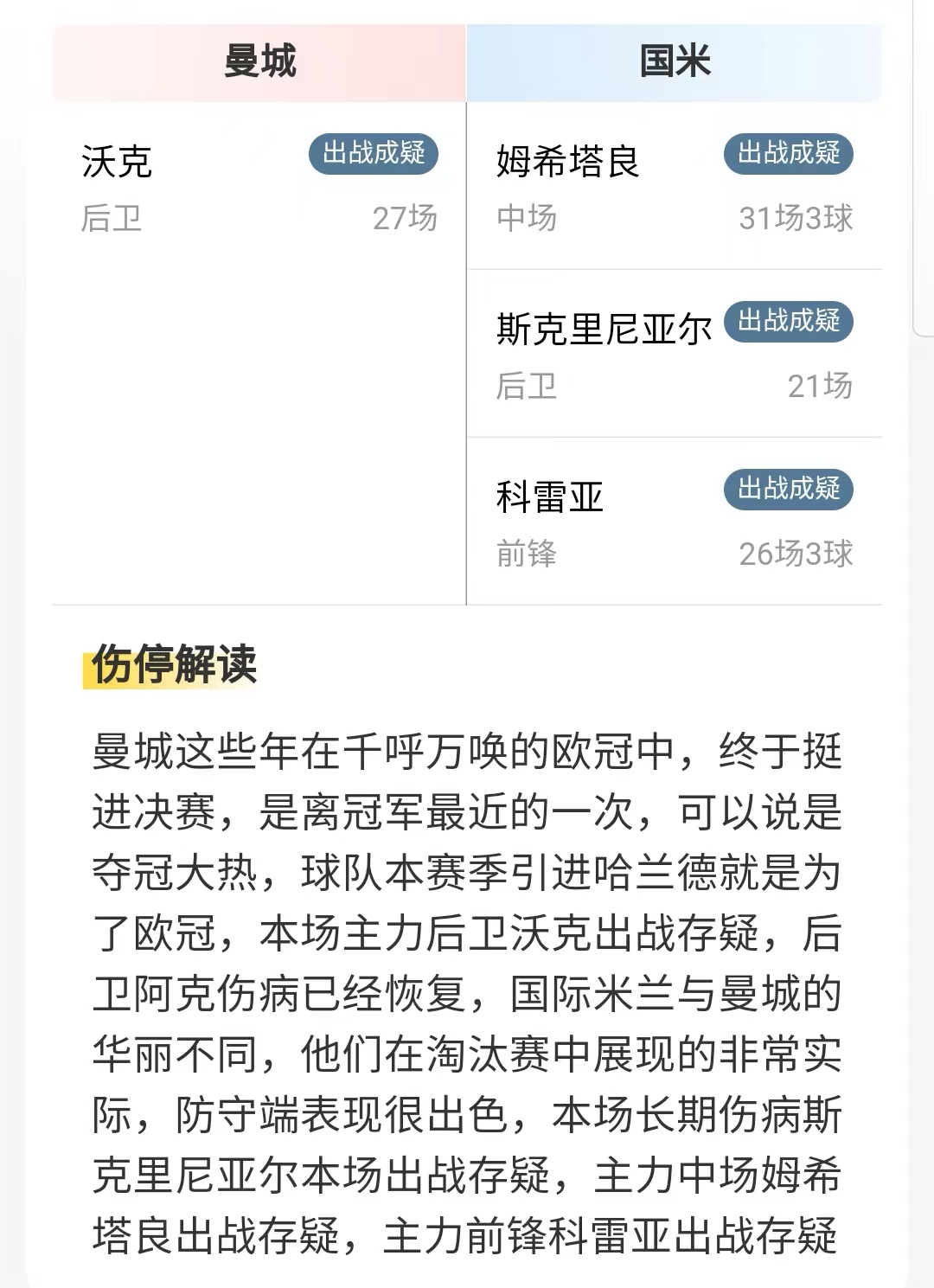This screenshot has height=1288, width=934.
Task: Click the 21场 stats under 斯克里尼亚尔
Action: point(819,388)
